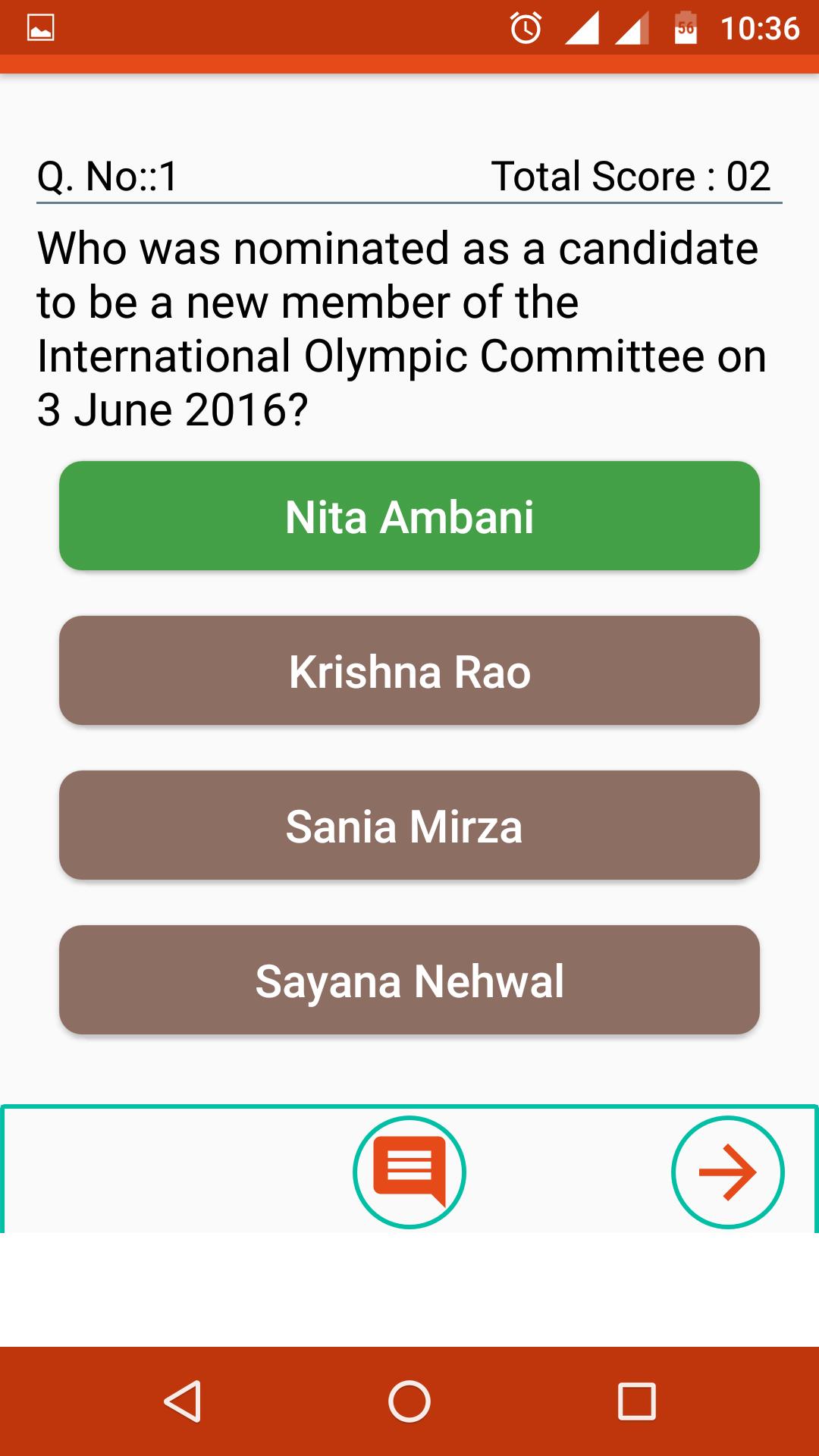Select the Nita Ambani answer
This screenshot has height=1456, width=819.
click(x=409, y=516)
